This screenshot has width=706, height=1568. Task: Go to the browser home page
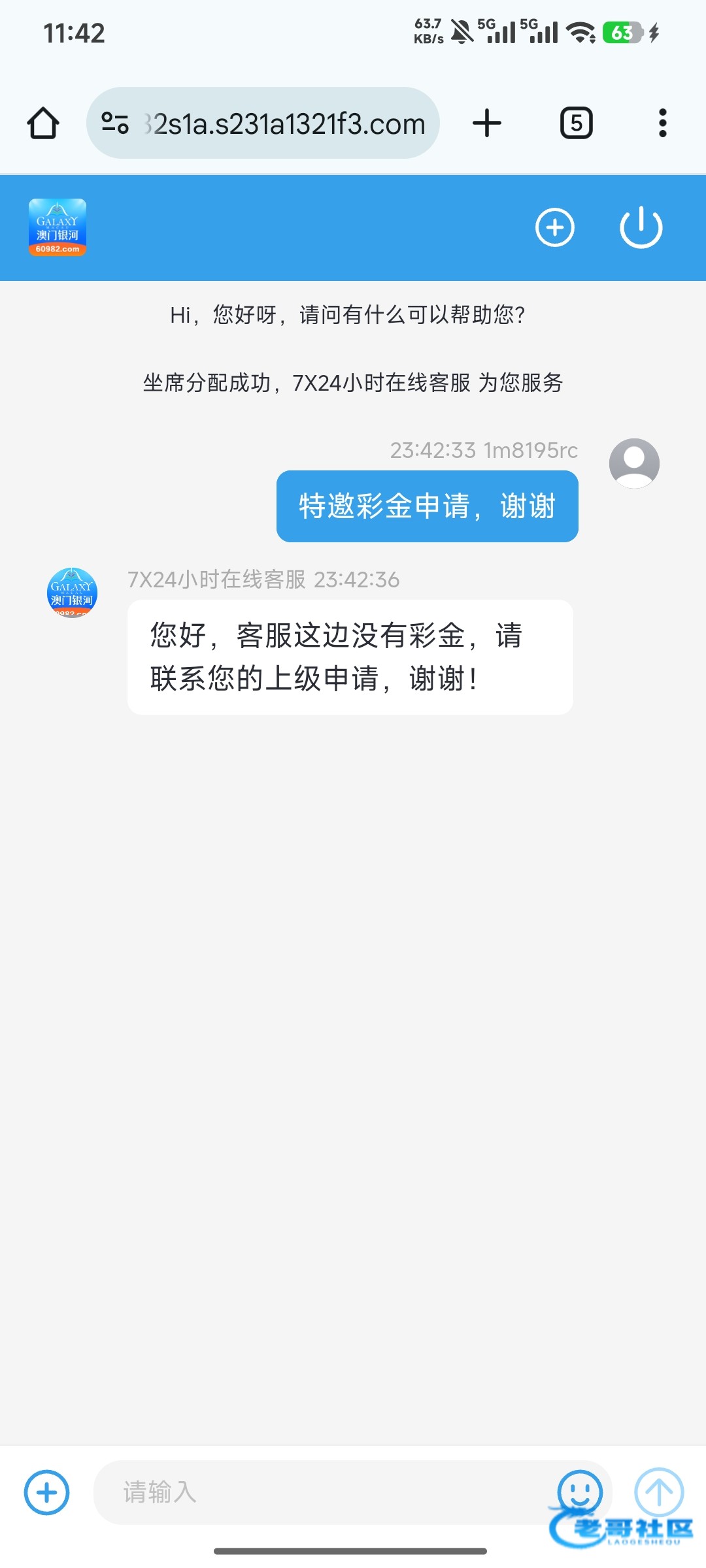point(43,123)
